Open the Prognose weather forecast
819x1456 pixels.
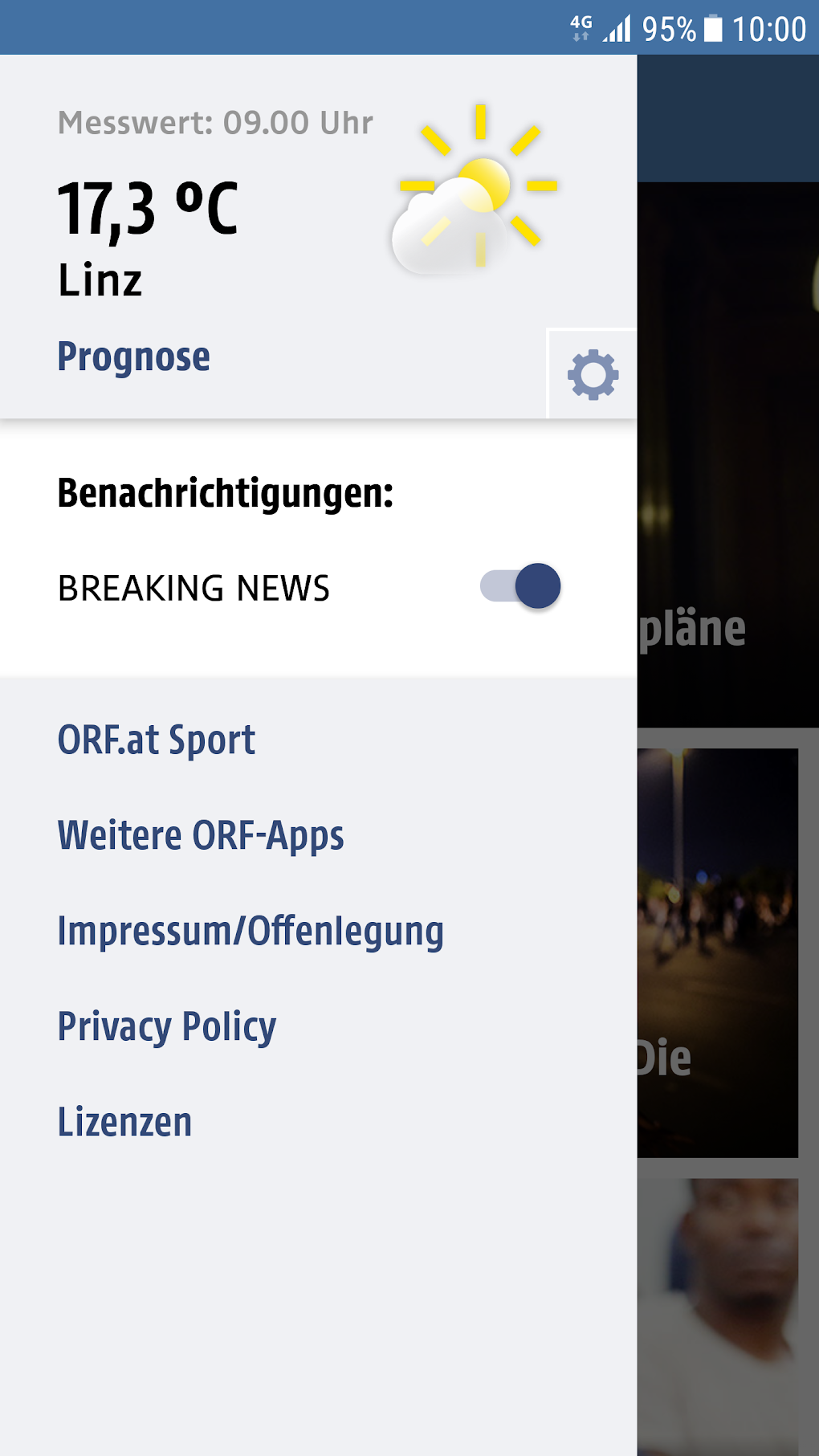point(133,357)
